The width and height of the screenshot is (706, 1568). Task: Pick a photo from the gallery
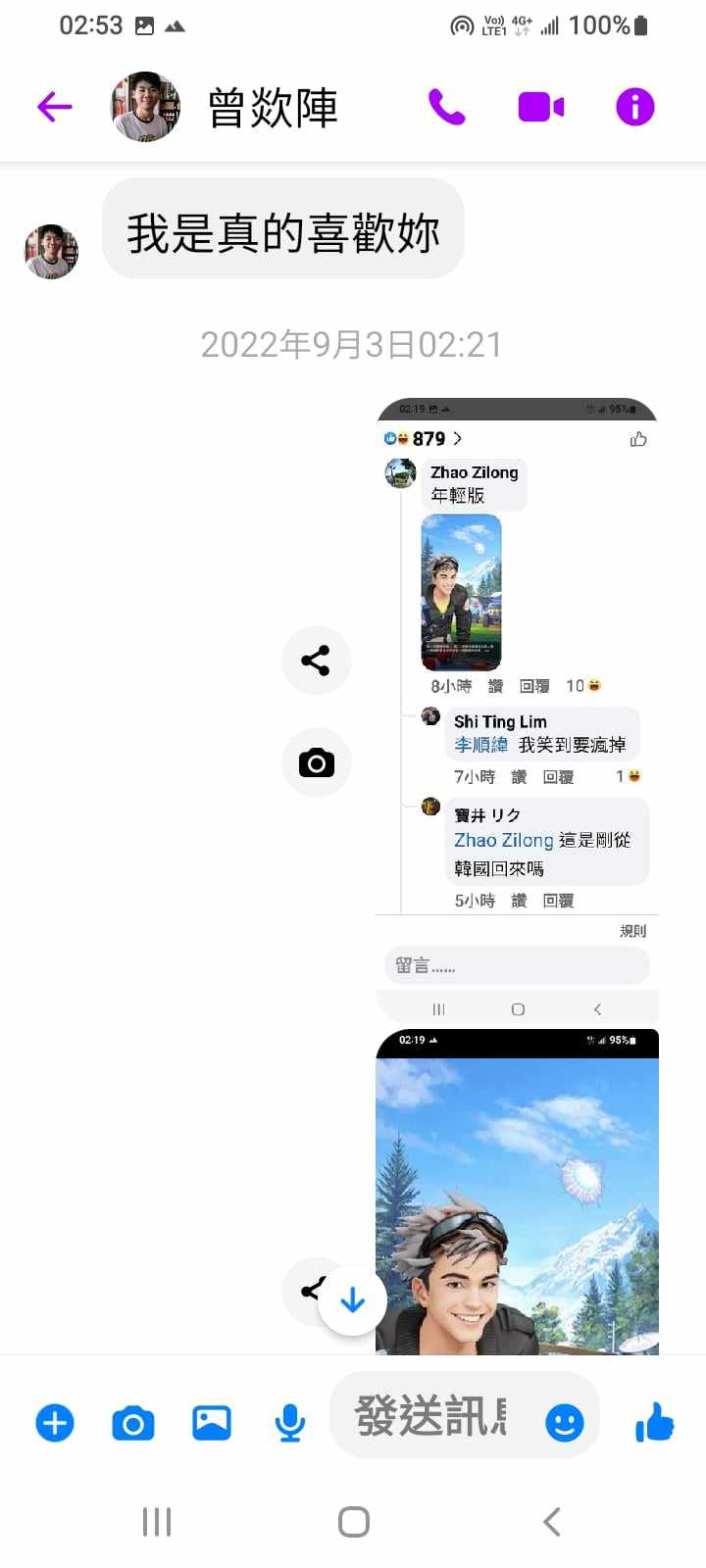pyautogui.click(x=212, y=1422)
